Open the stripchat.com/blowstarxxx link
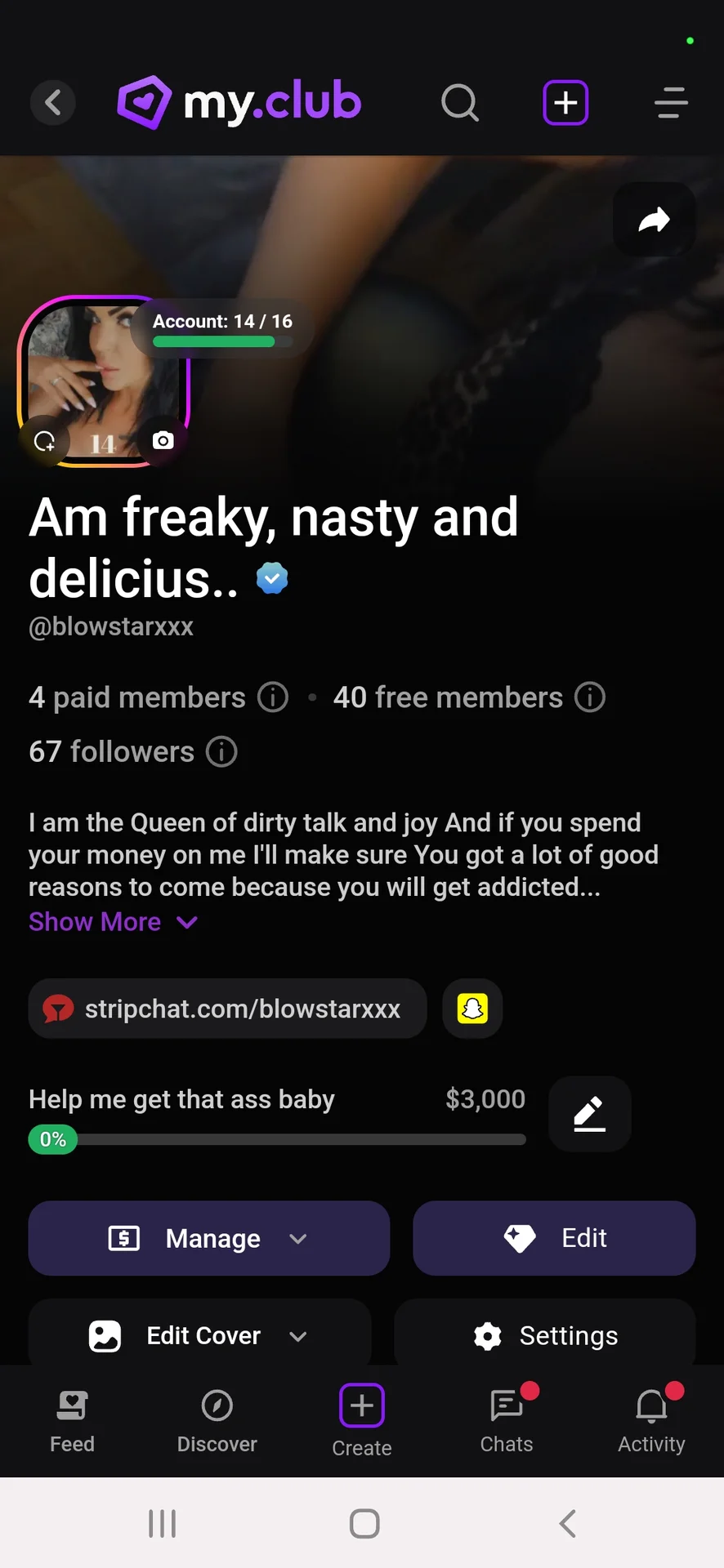 coord(228,1009)
